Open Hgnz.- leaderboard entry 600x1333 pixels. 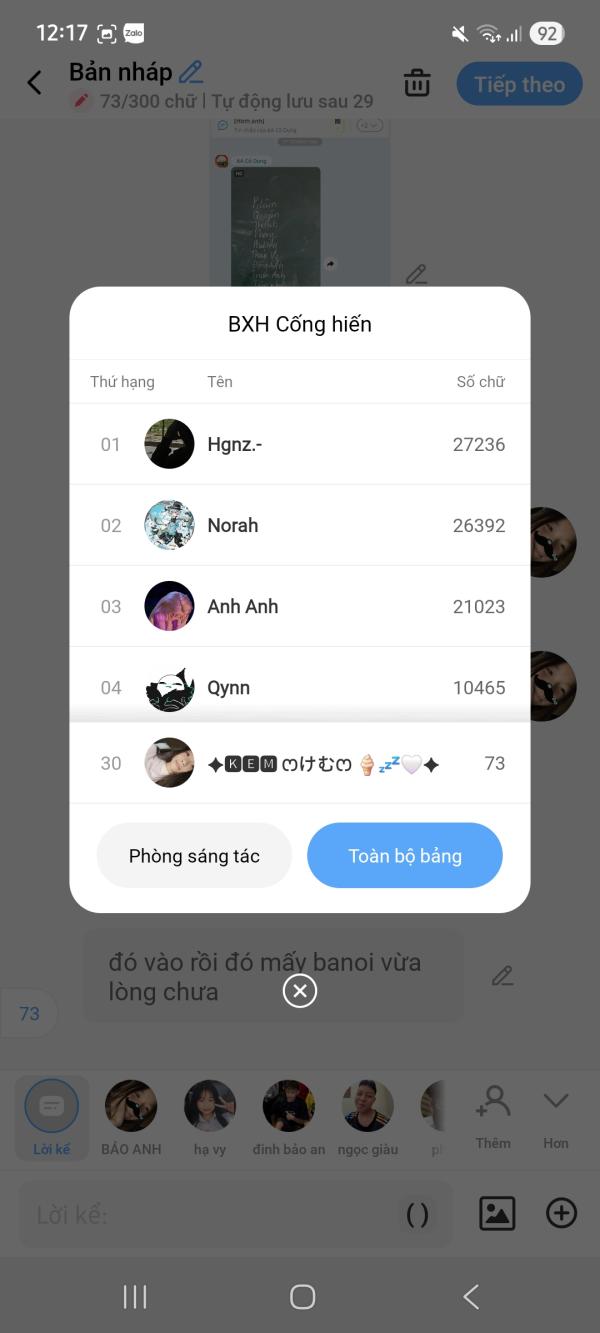click(300, 444)
